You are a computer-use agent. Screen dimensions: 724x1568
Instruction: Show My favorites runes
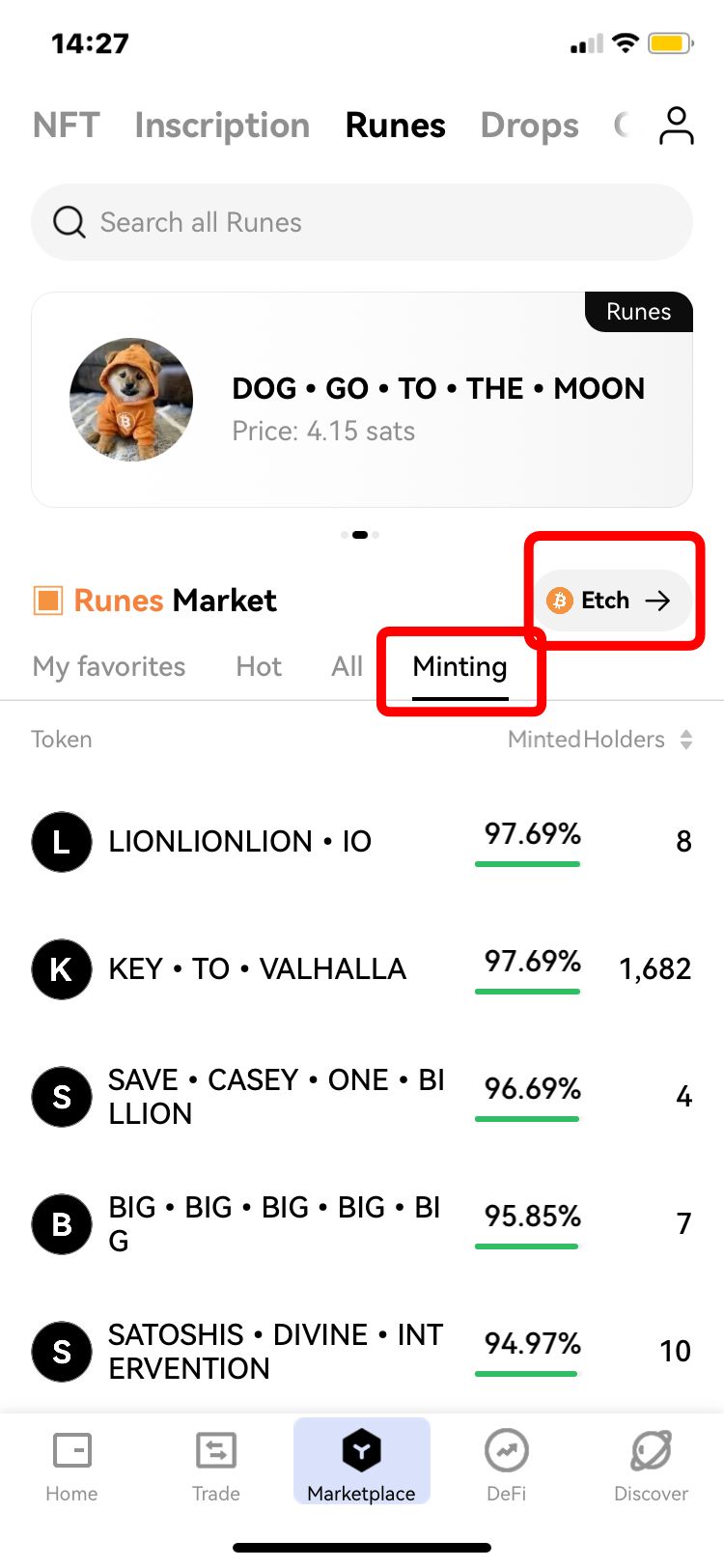109,666
